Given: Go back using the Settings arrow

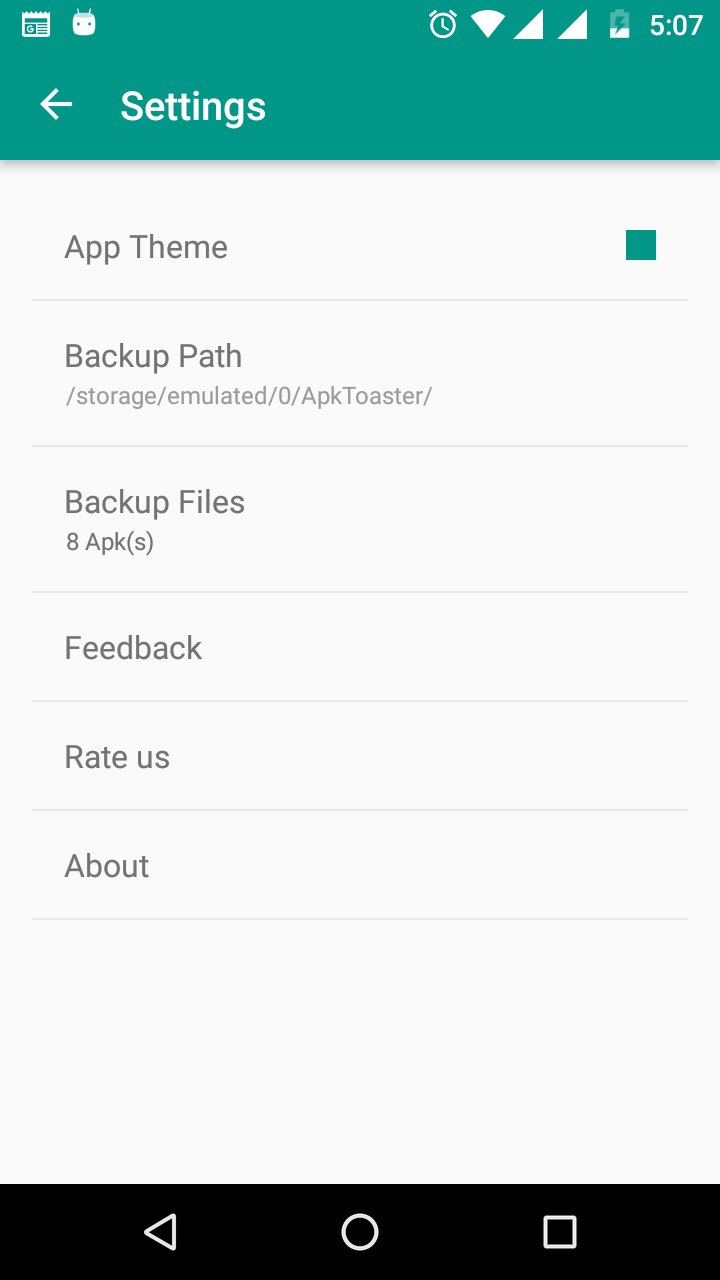Looking at the screenshot, I should pos(56,105).
